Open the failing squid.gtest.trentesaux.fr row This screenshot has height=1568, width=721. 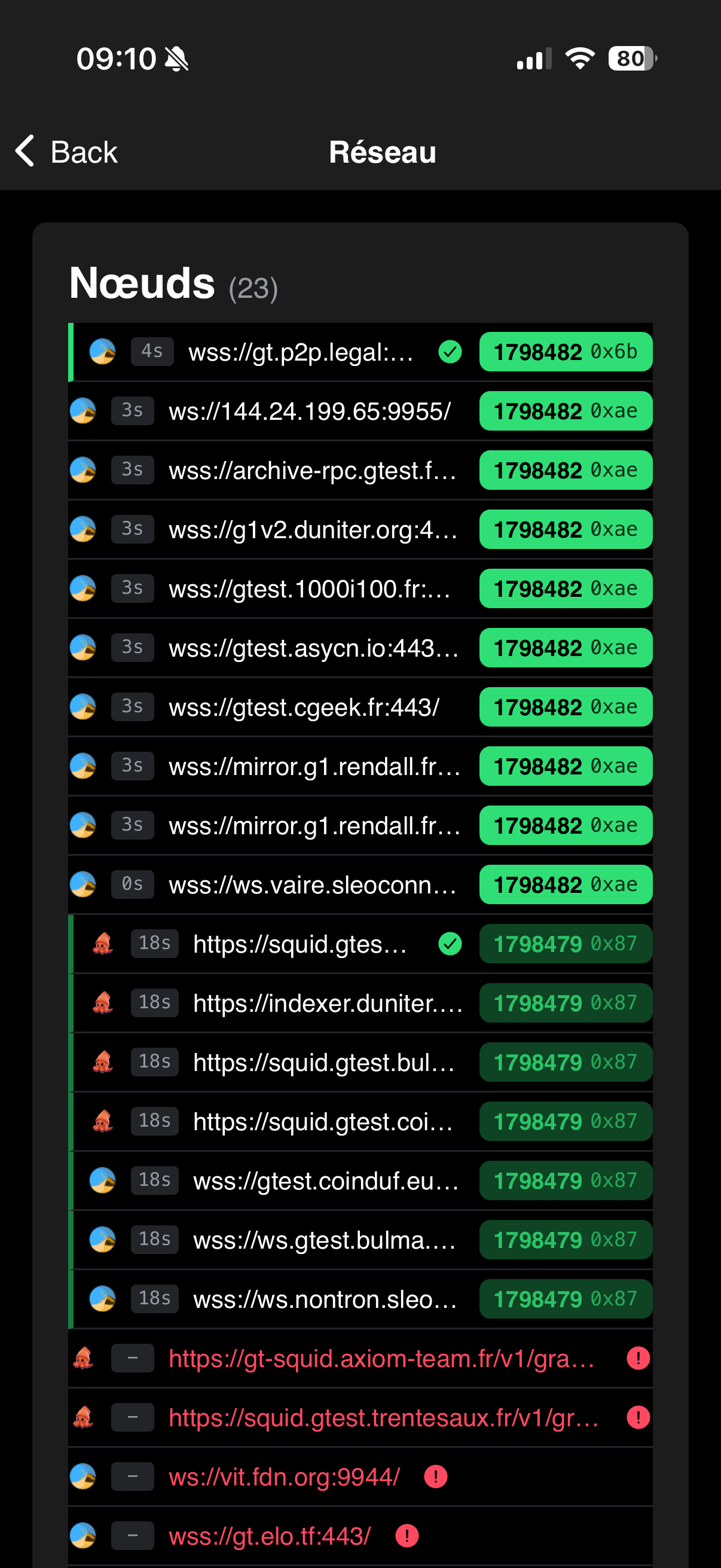tap(383, 1417)
